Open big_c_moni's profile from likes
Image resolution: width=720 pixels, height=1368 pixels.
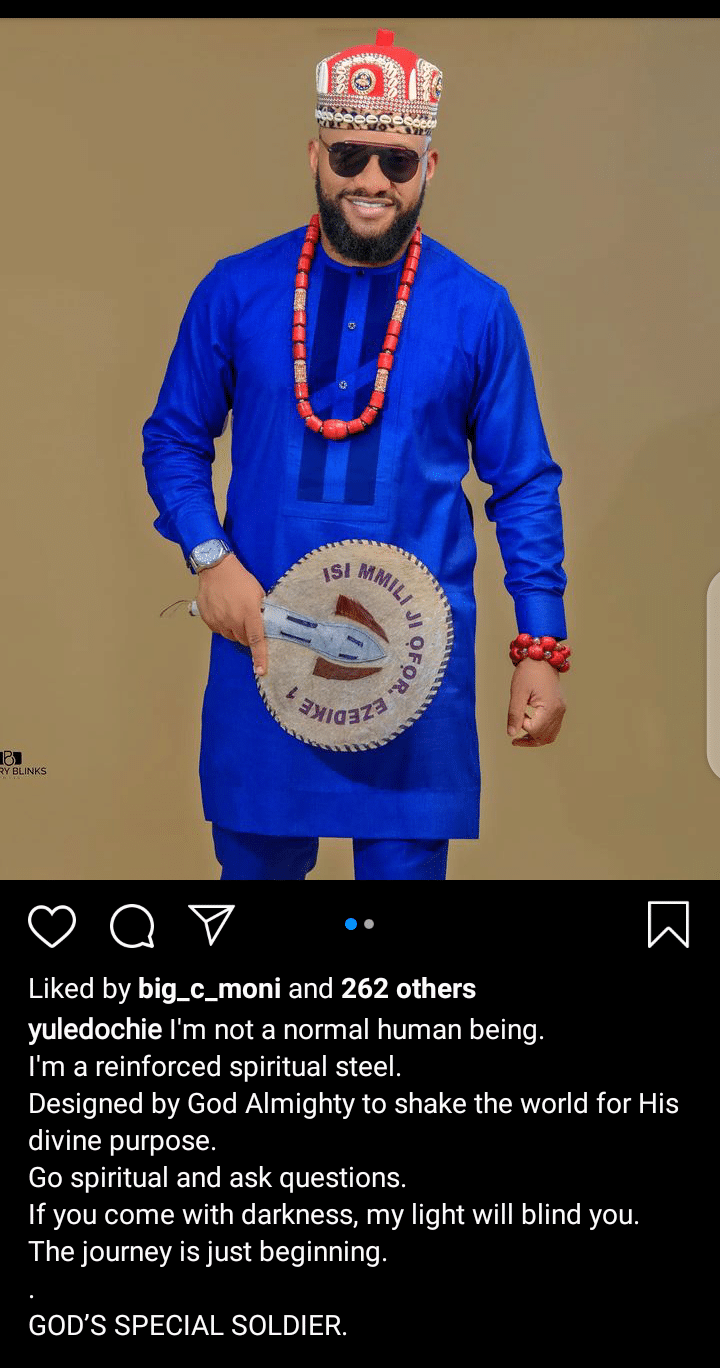[209, 990]
